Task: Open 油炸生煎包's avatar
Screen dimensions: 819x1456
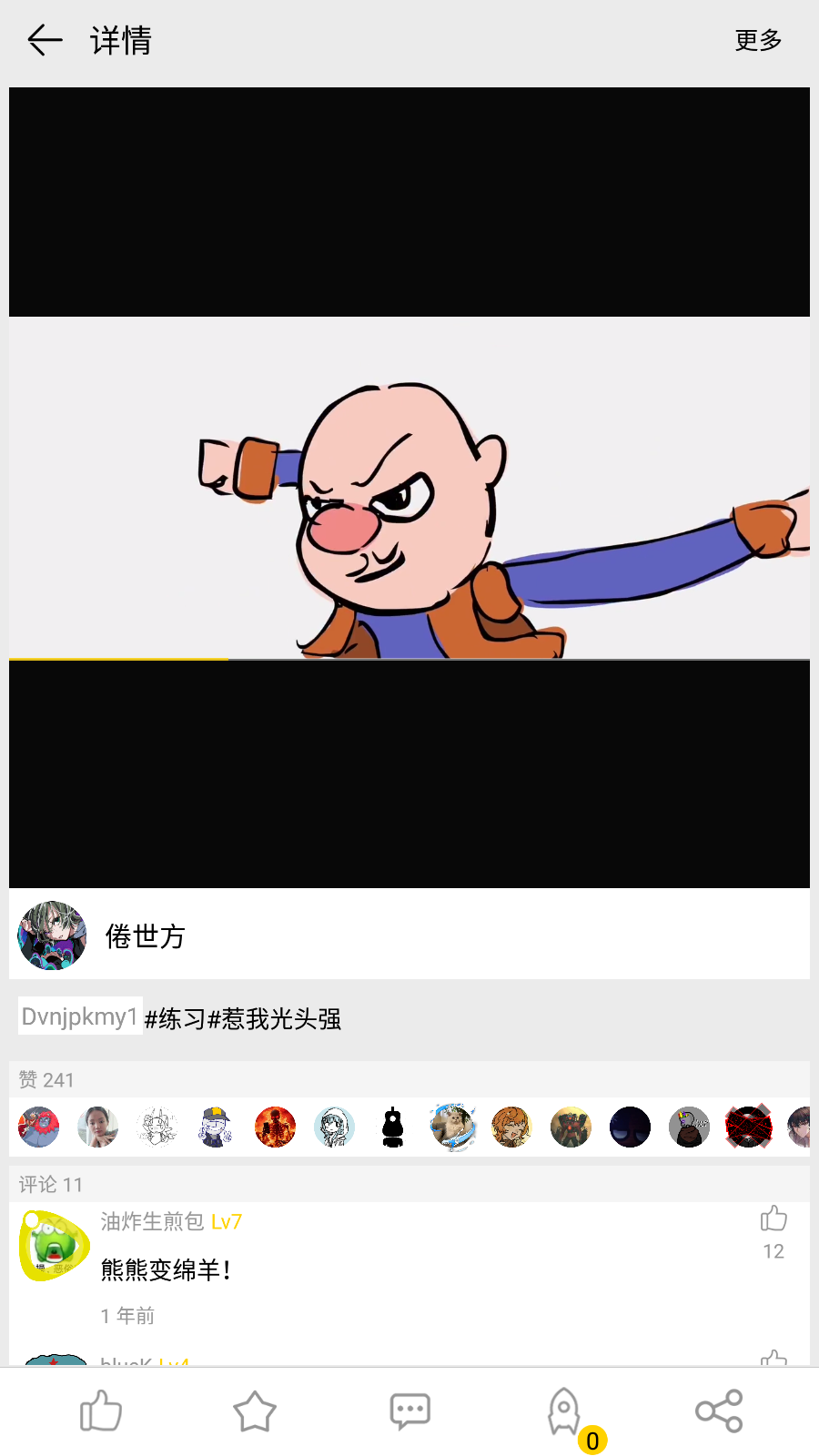Action: pyautogui.click(x=54, y=1245)
